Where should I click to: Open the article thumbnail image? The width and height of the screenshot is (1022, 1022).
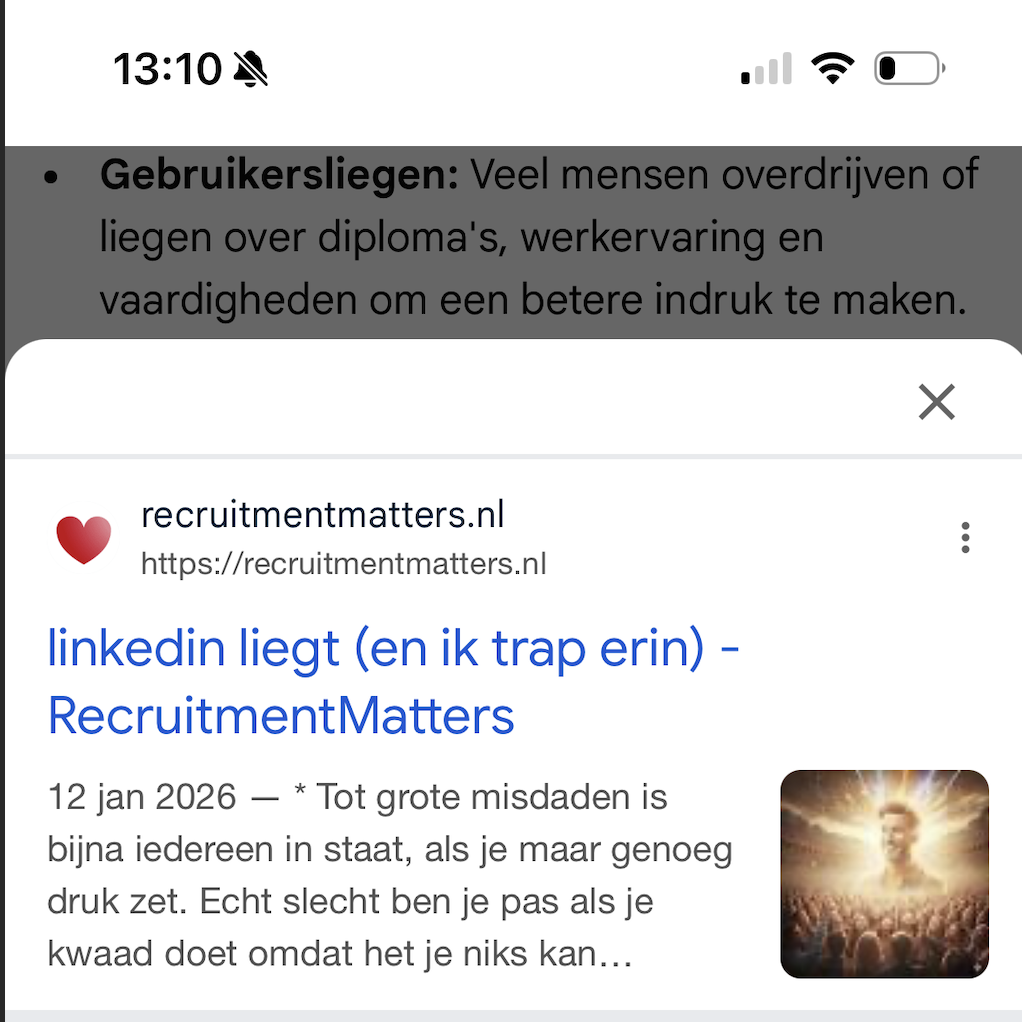(884, 873)
